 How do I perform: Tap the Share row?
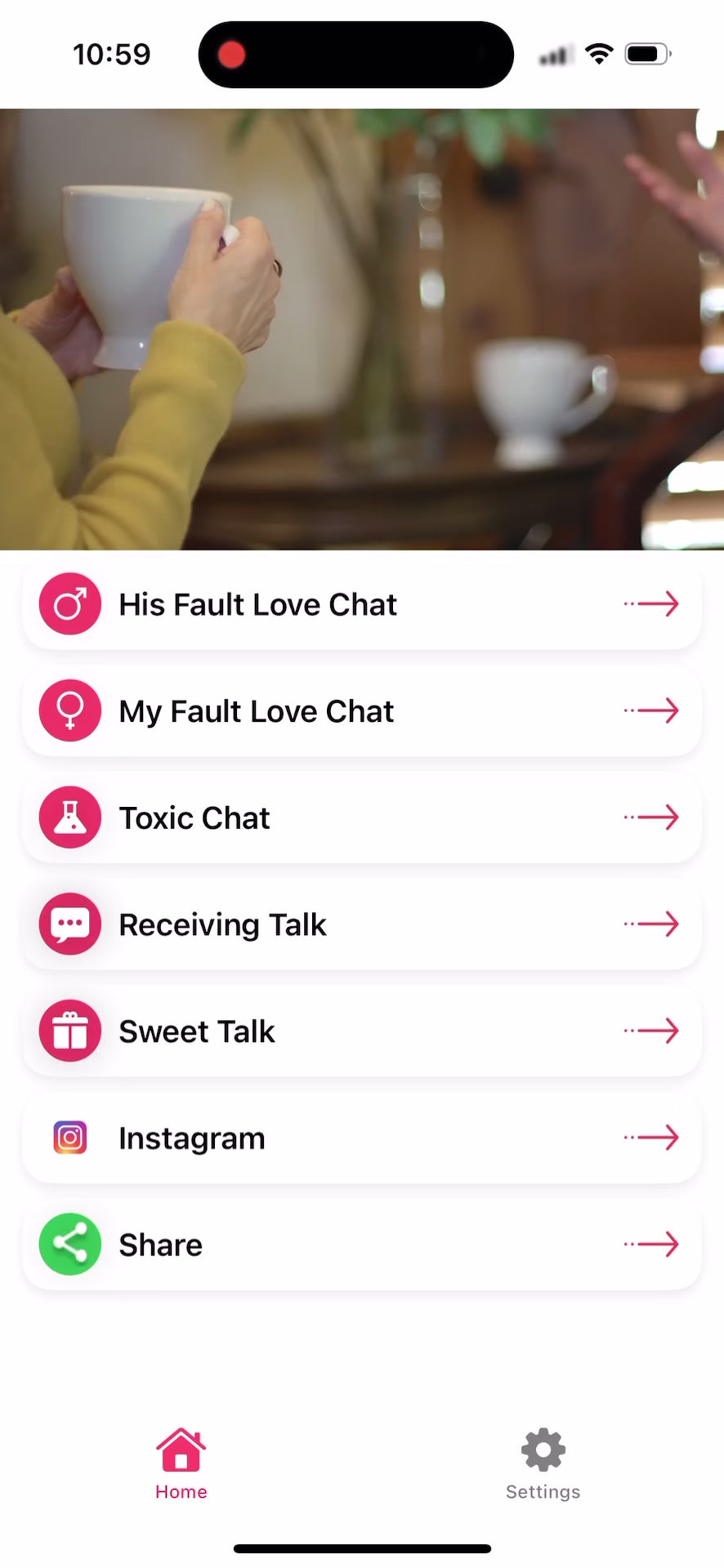(x=361, y=1245)
